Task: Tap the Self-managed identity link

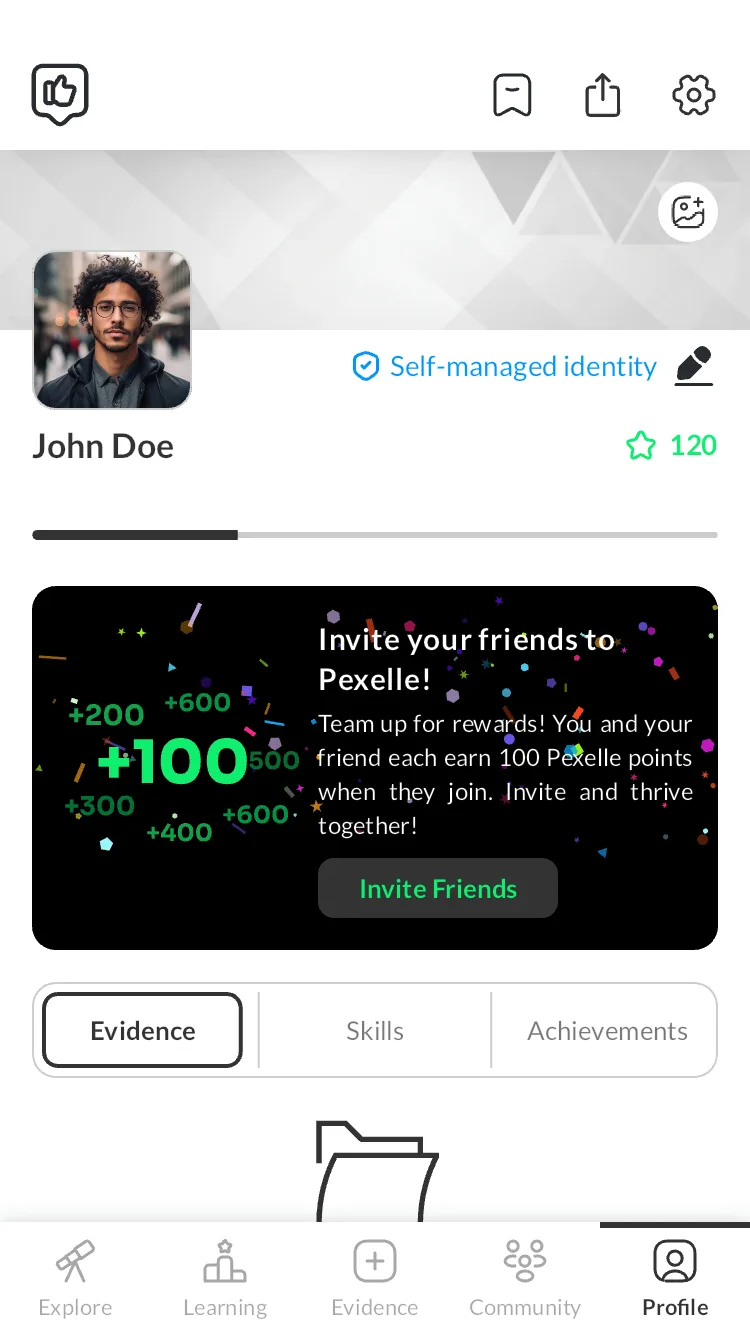Action: point(505,367)
